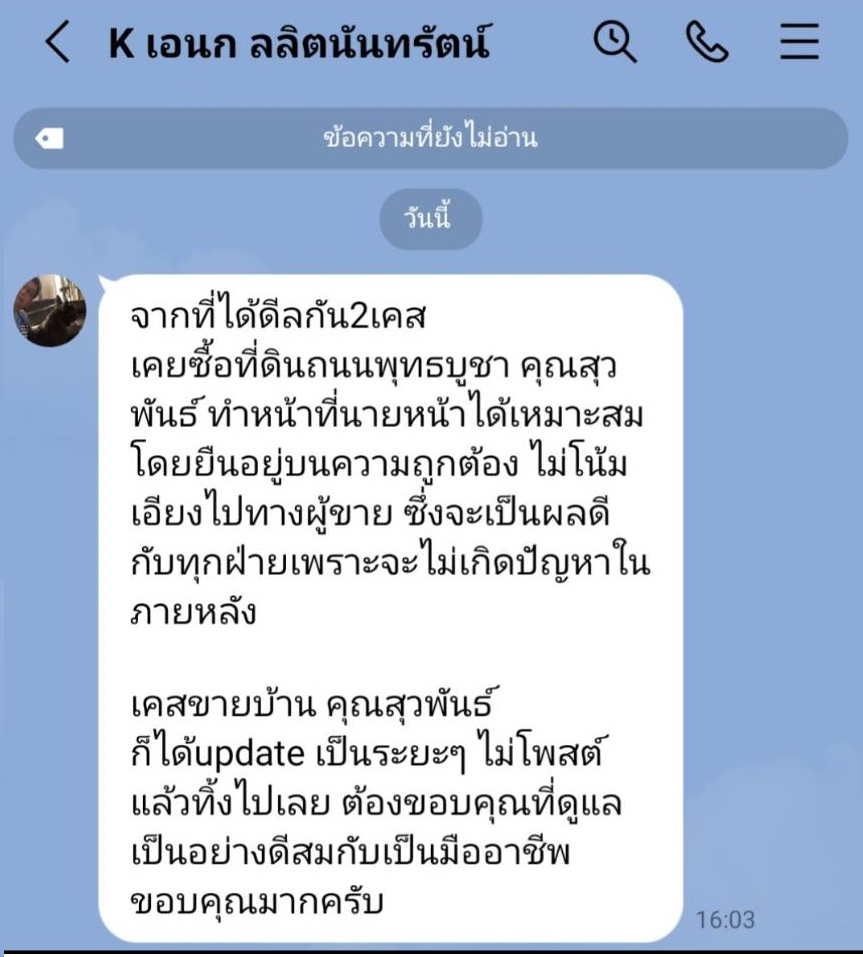Go back from the chat
863x957 pixels.
(x=58, y=44)
